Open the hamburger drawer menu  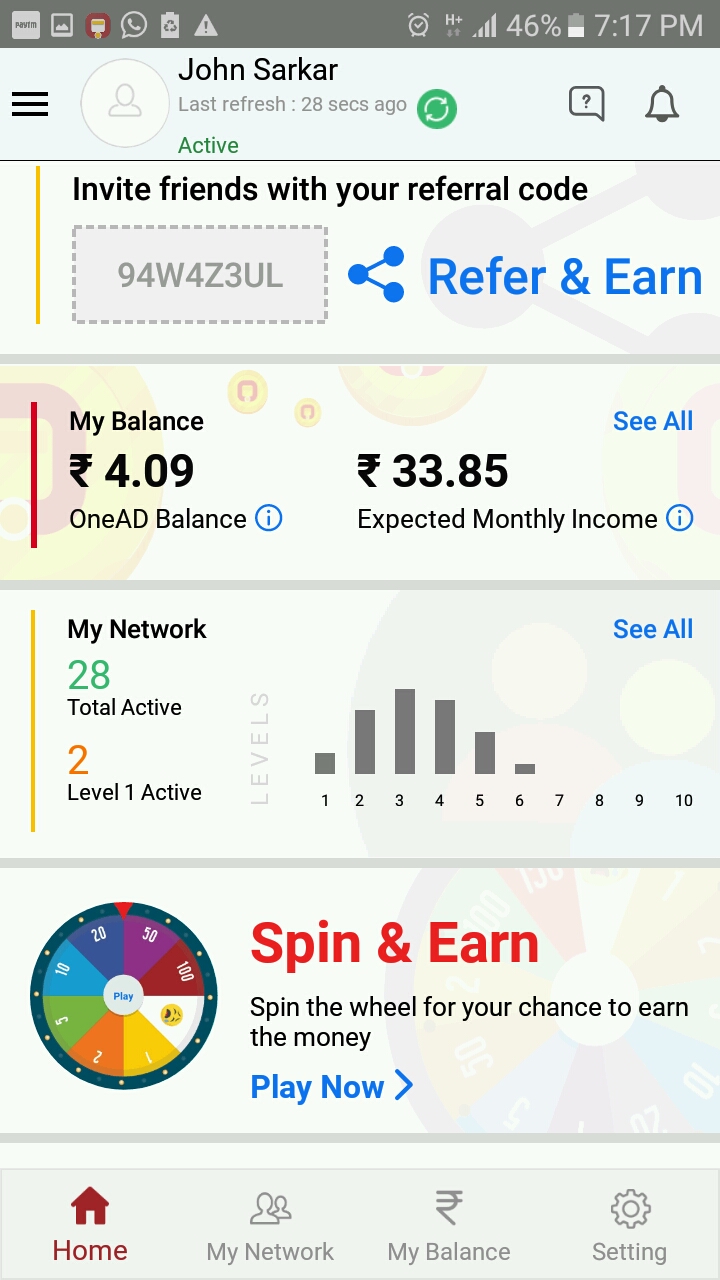coord(30,104)
